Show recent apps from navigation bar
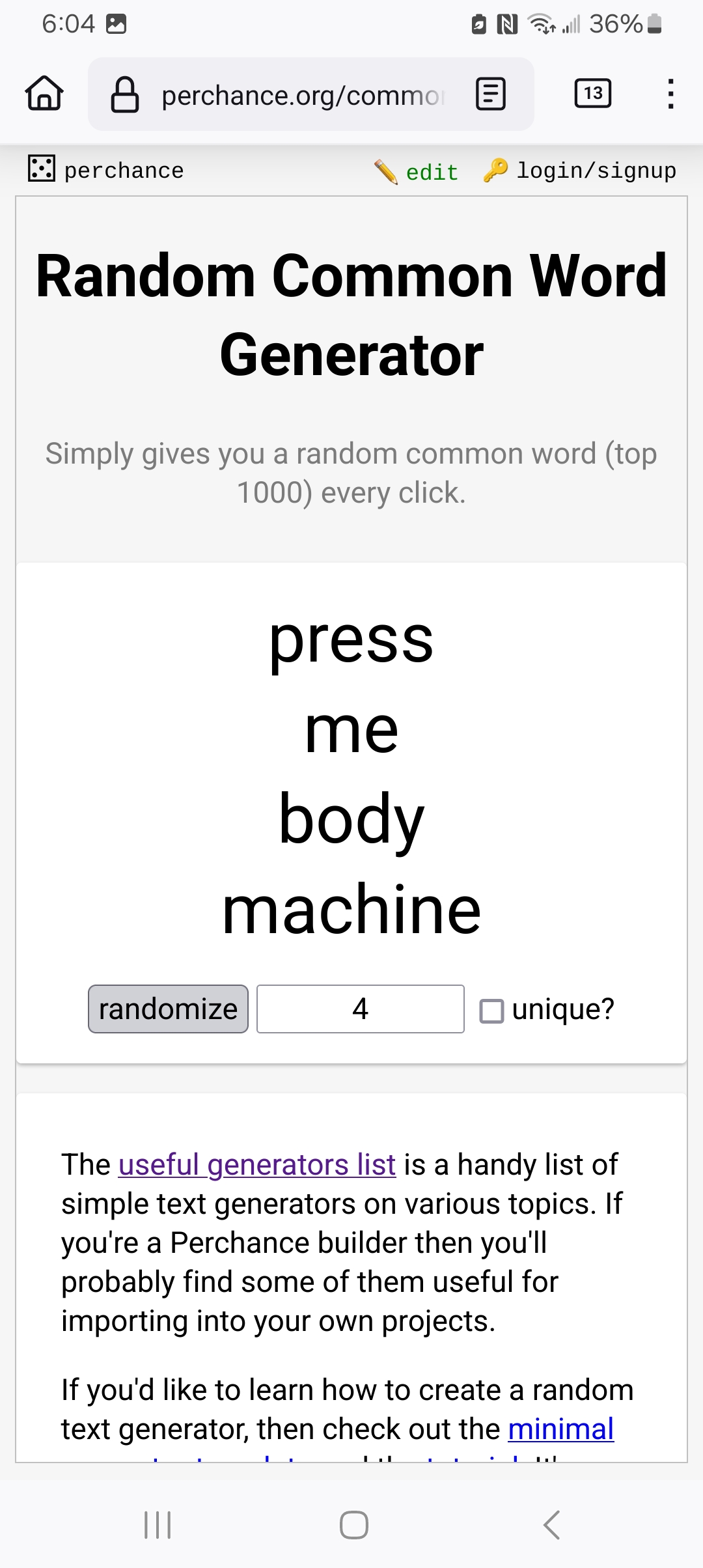This screenshot has width=703, height=1568. tap(158, 1524)
